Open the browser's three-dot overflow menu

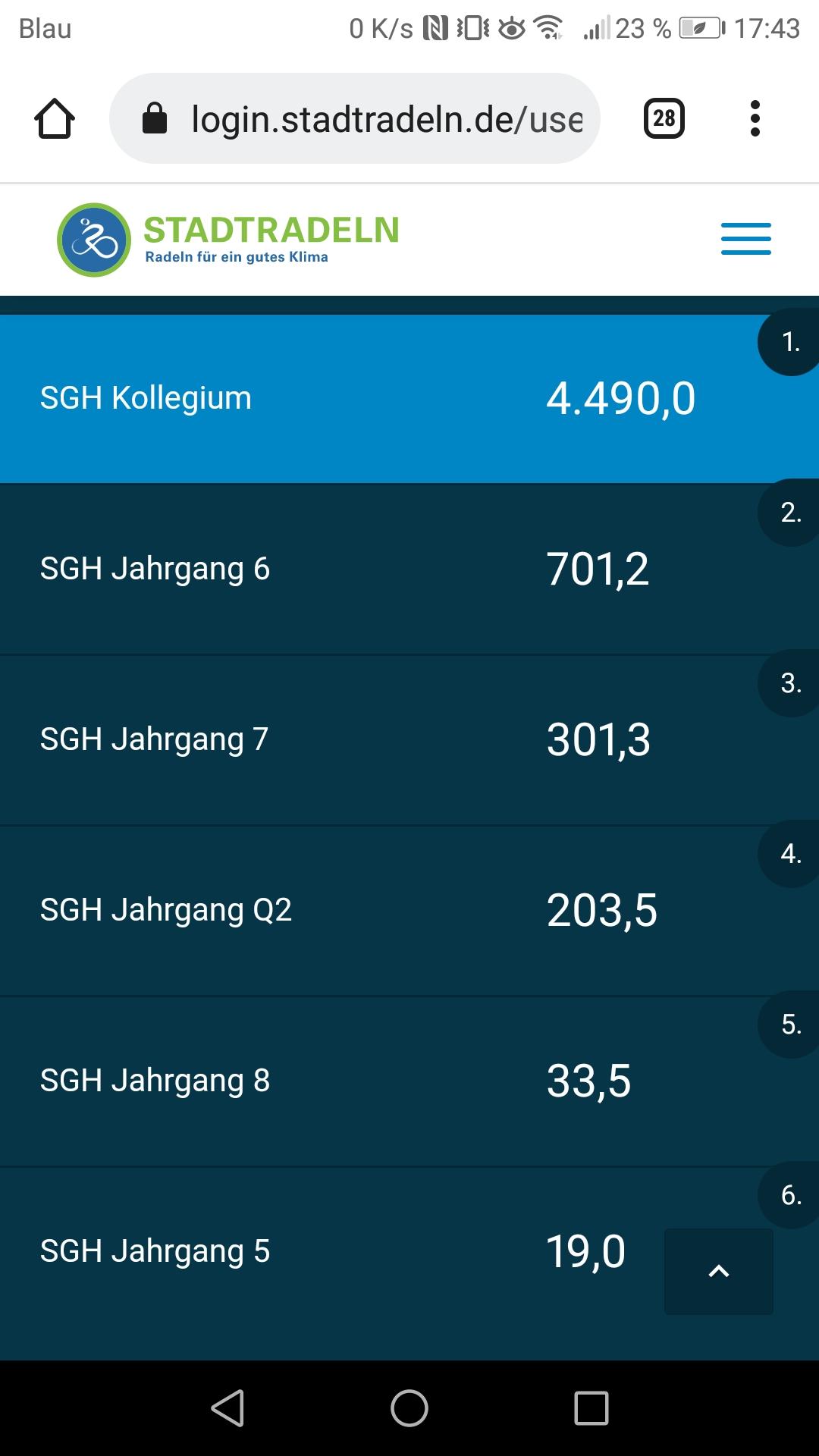tap(755, 118)
